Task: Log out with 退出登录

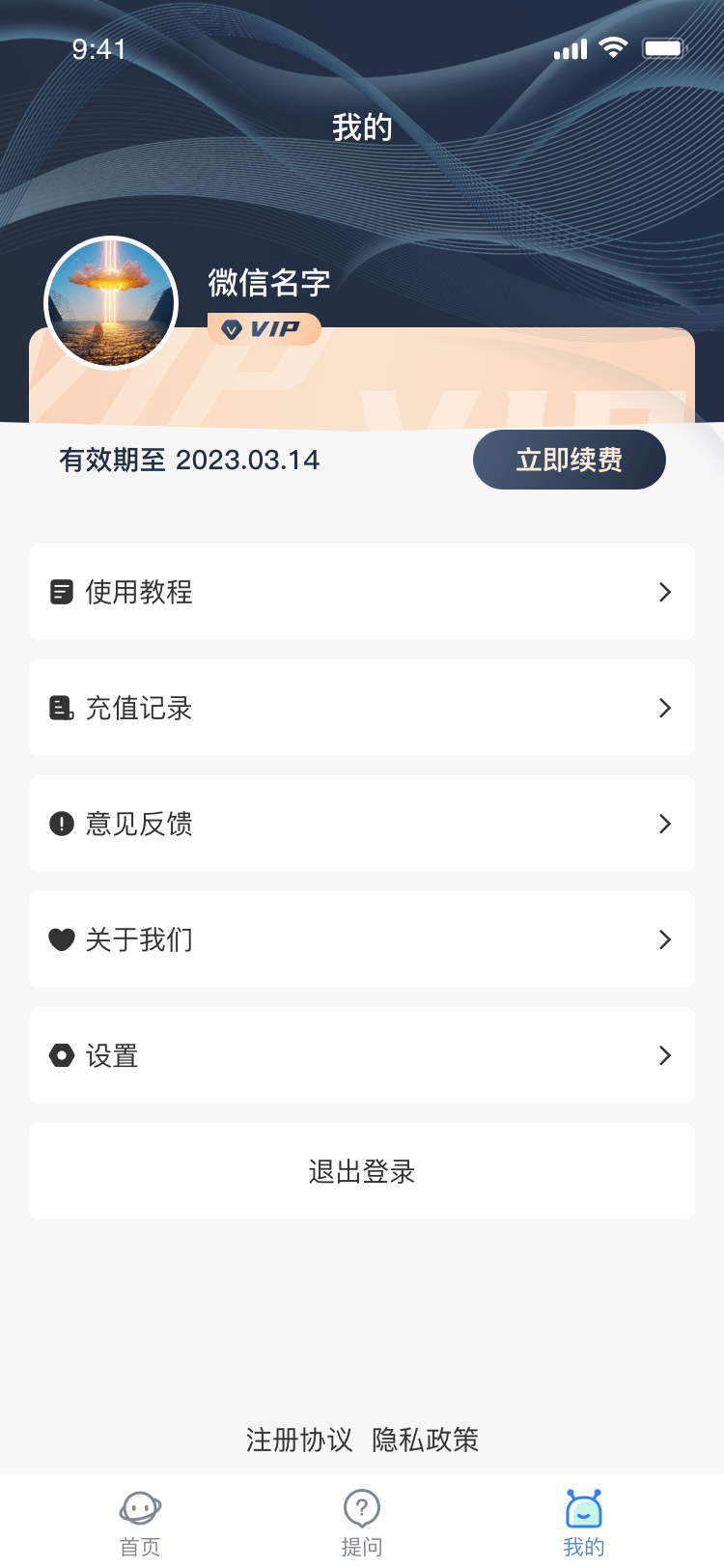Action: coord(362,1171)
